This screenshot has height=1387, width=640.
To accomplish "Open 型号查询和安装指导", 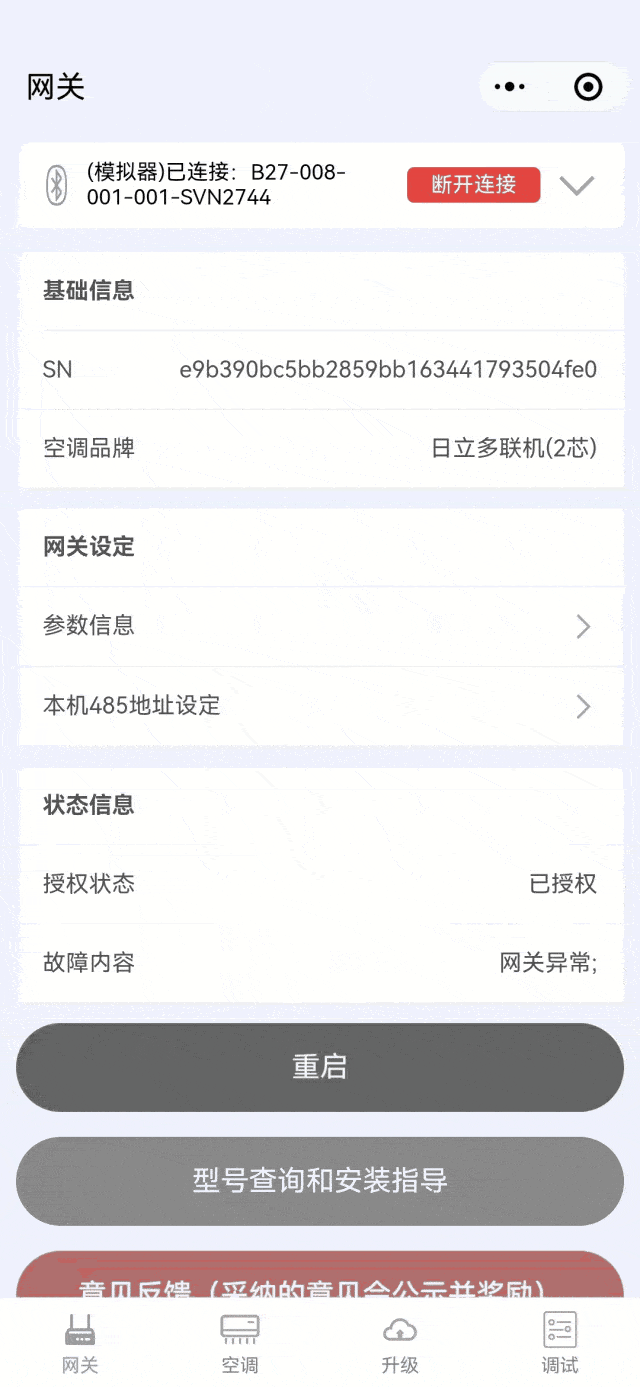I will click(320, 1181).
